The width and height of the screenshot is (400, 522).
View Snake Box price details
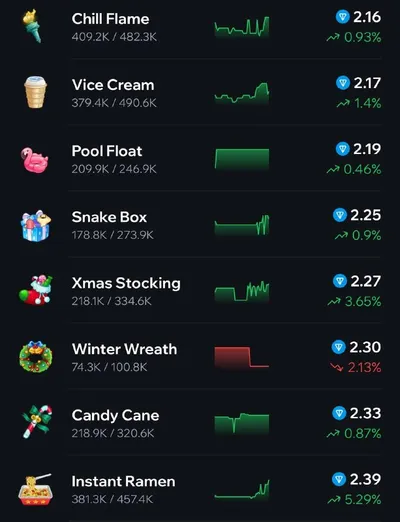(x=200, y=224)
